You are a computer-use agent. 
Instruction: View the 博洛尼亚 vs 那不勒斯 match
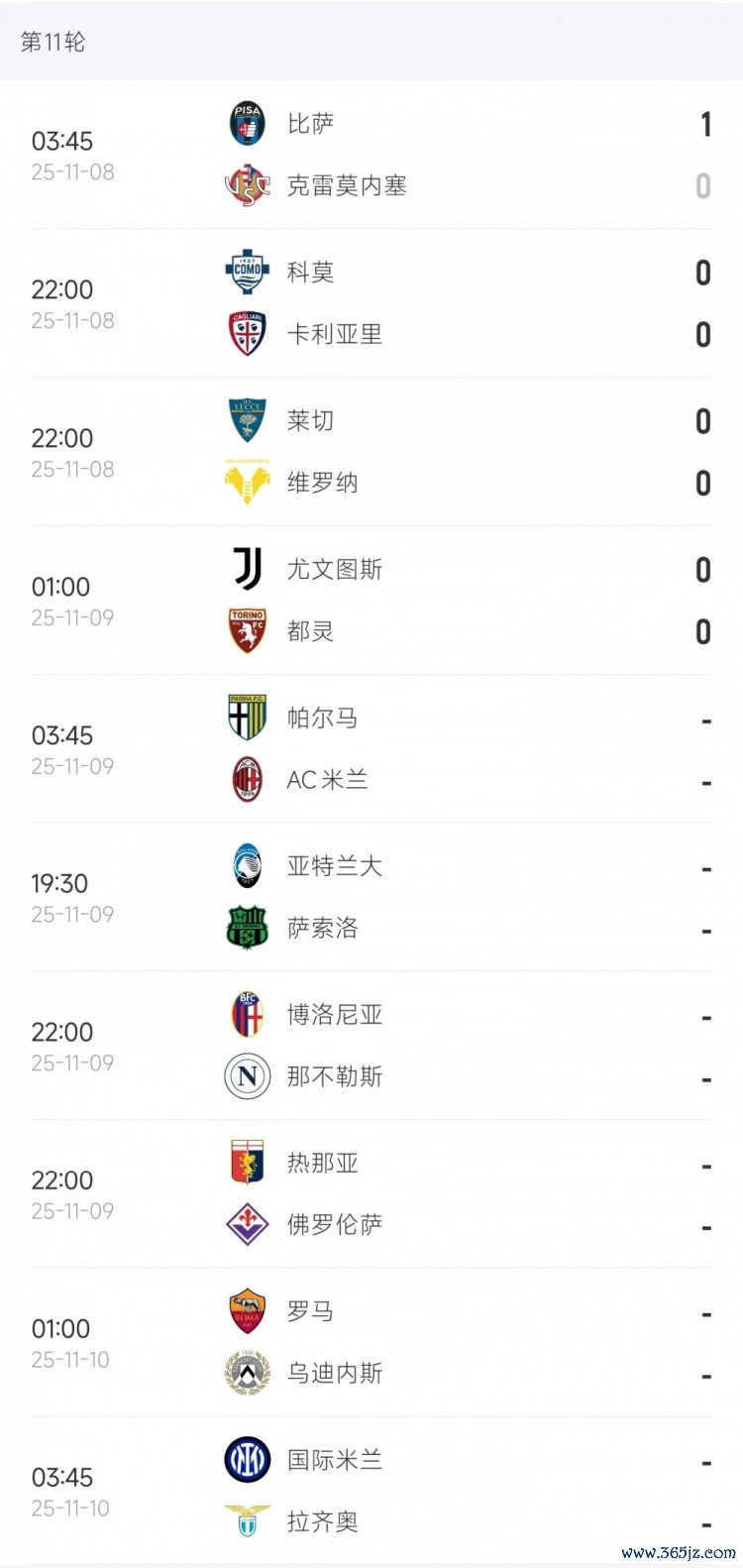371,1046
